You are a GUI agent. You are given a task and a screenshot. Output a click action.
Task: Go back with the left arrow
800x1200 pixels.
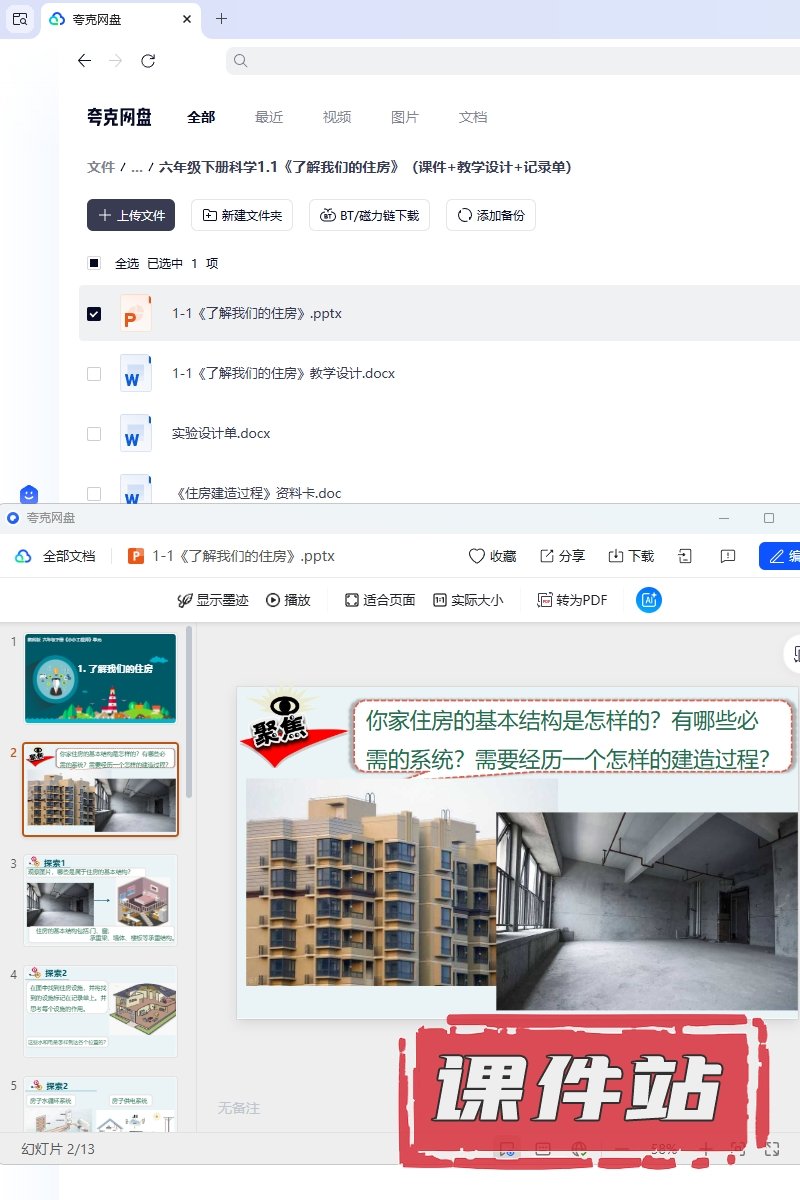click(84, 61)
